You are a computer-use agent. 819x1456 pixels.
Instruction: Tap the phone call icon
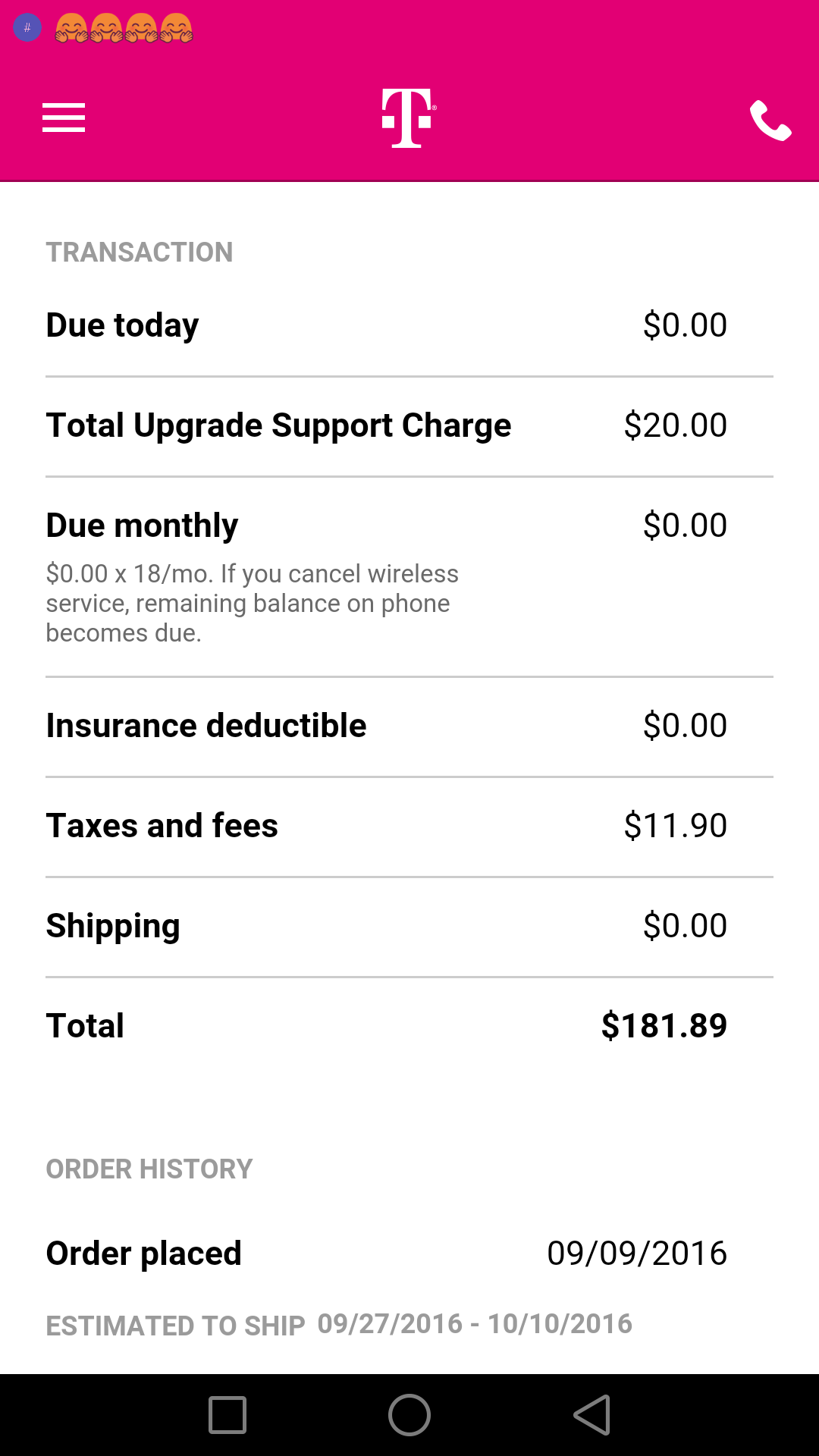770,120
